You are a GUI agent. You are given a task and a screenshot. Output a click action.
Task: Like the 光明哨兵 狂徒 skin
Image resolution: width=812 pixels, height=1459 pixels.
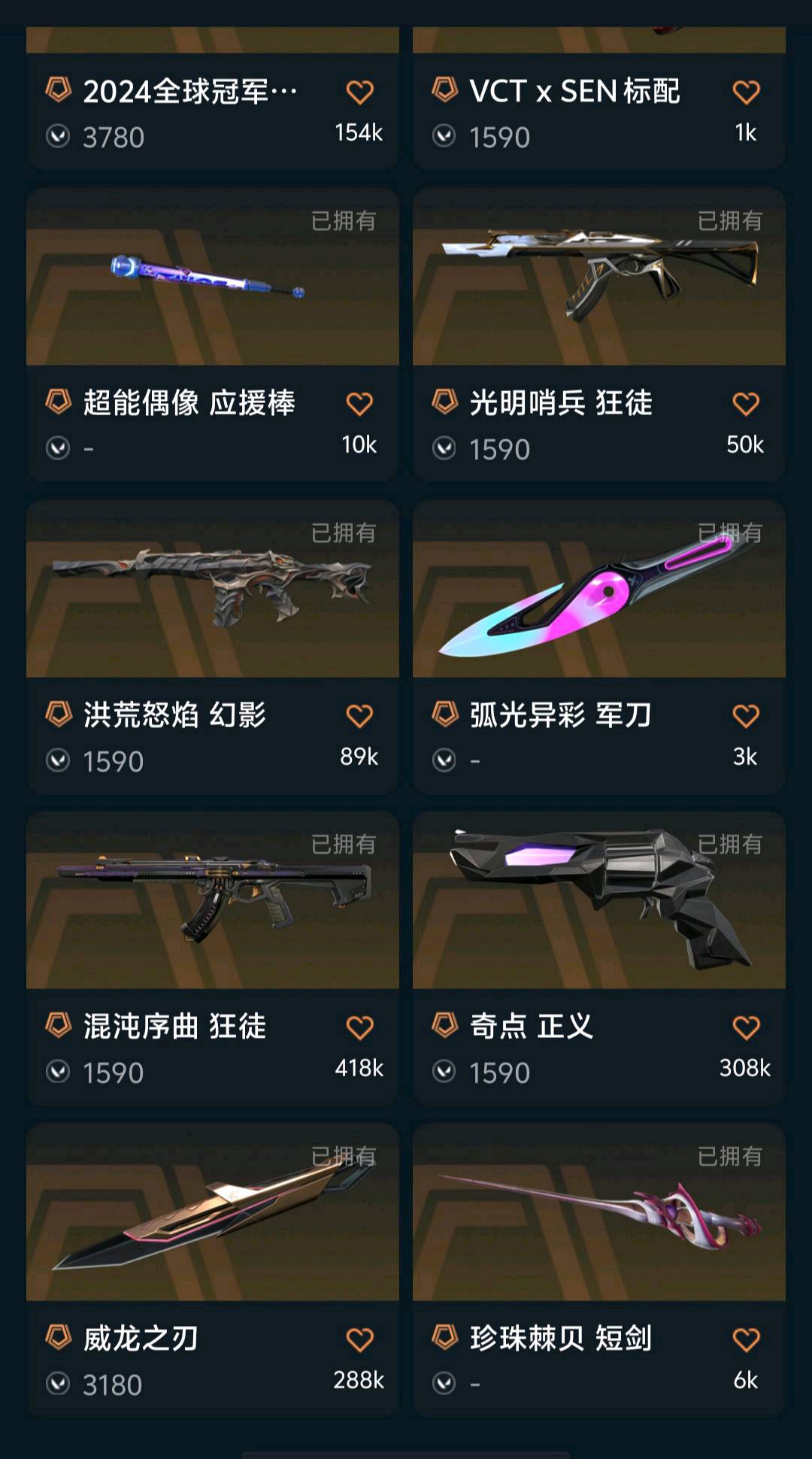point(746,404)
